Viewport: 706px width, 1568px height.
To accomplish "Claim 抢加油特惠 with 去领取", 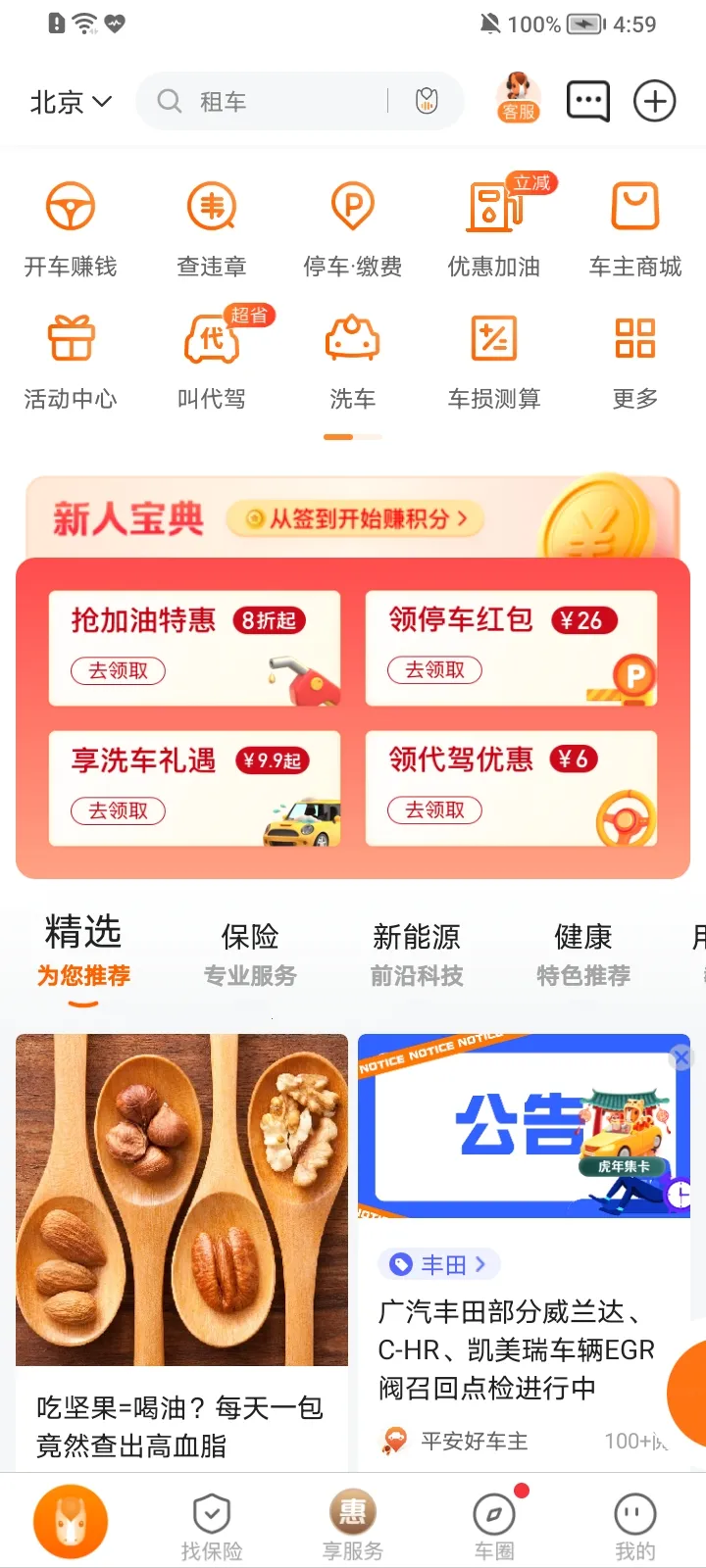I will point(119,671).
